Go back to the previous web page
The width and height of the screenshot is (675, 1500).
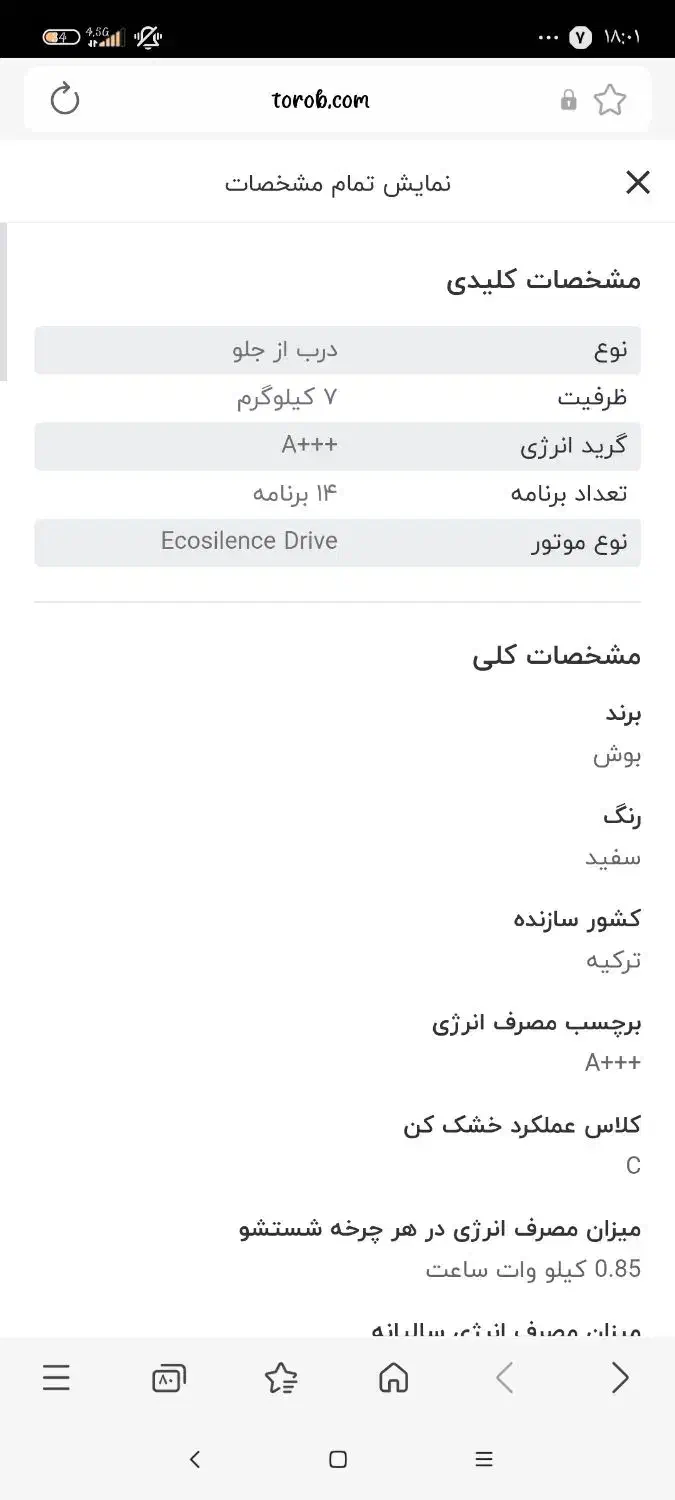[x=620, y=1379]
